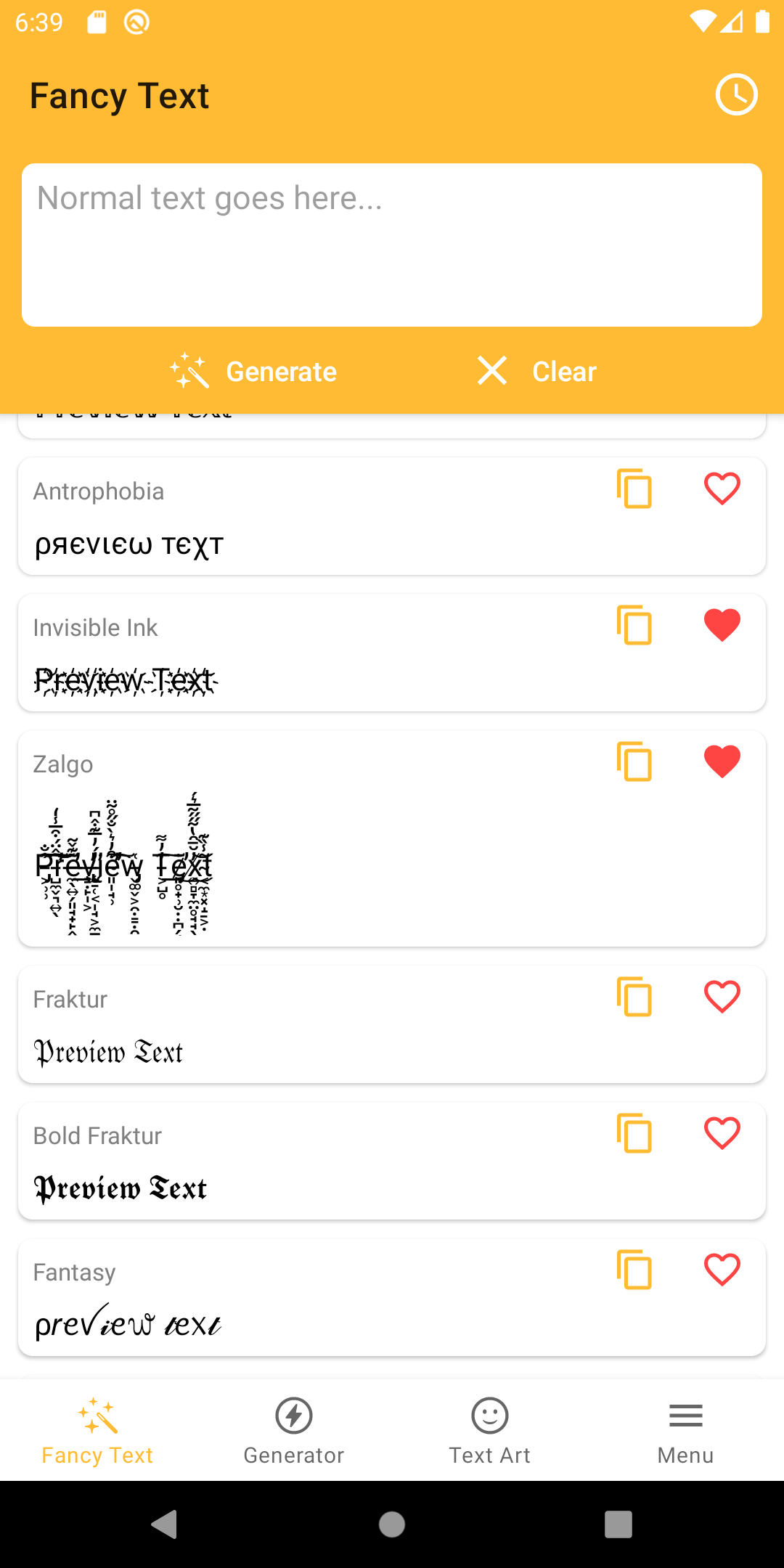Copy the Antrophobia style text
The width and height of the screenshot is (784, 1568).
tap(634, 489)
